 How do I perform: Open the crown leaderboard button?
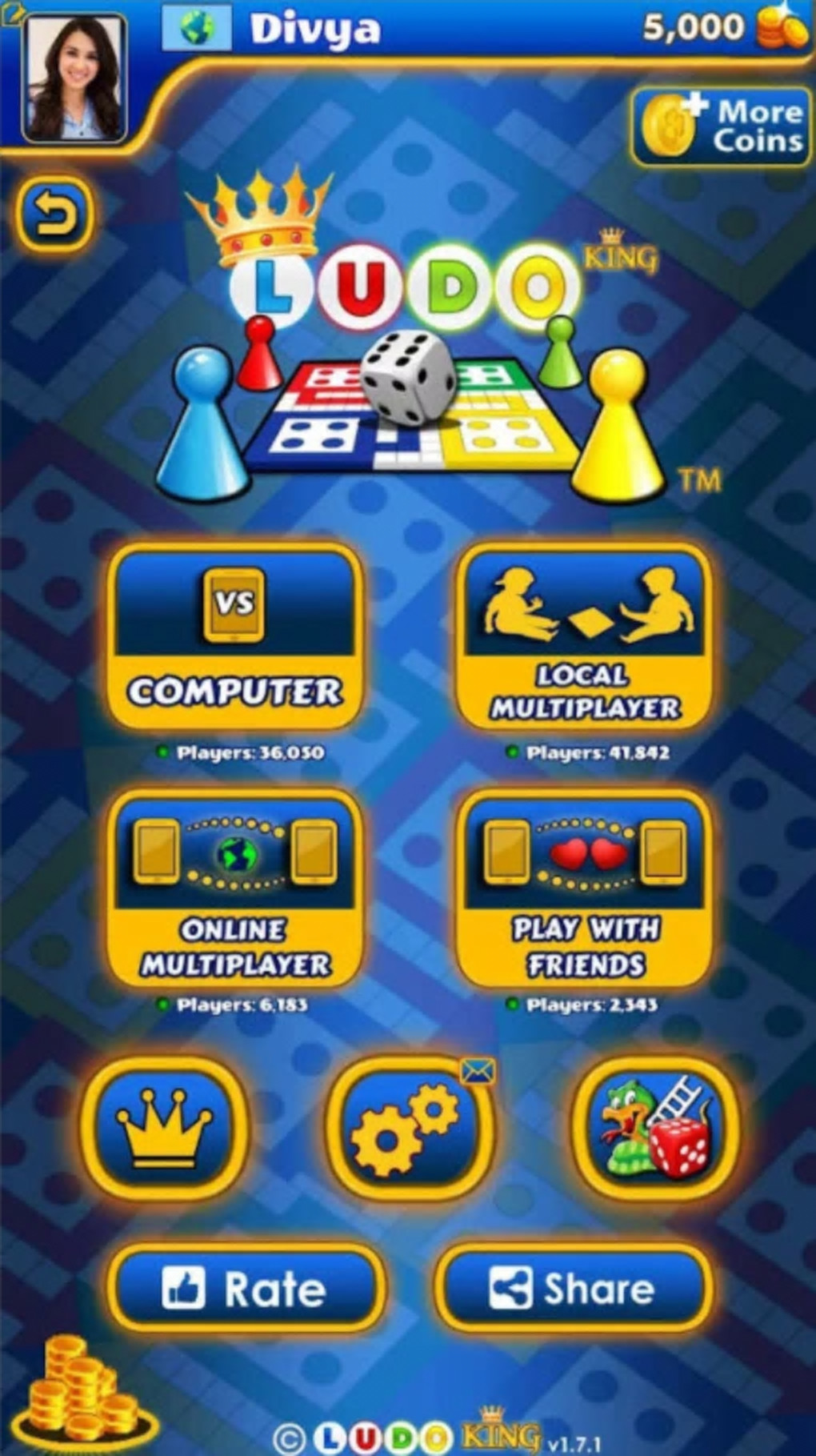click(x=164, y=1127)
